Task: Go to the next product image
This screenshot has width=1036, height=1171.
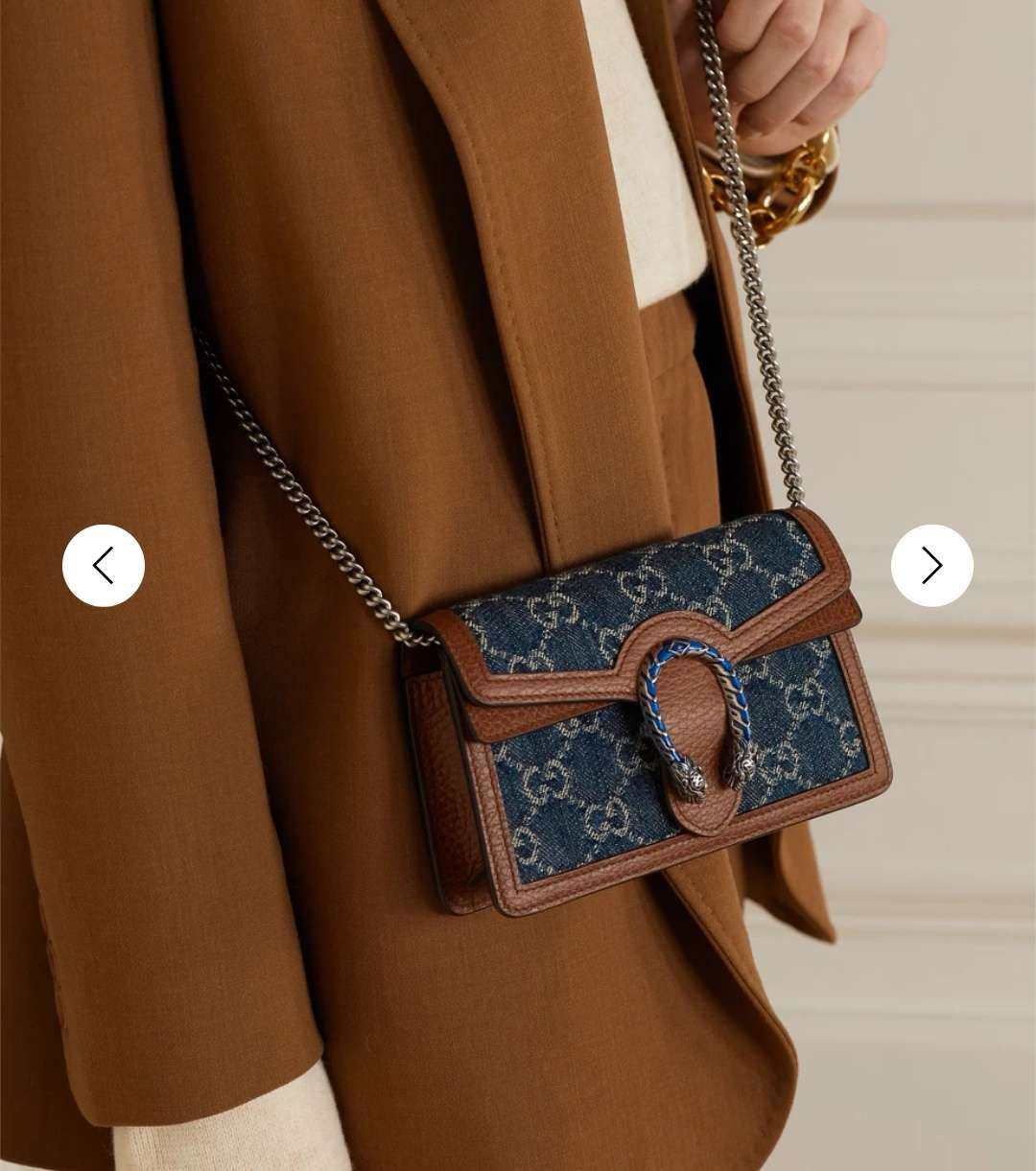Action: tap(931, 566)
